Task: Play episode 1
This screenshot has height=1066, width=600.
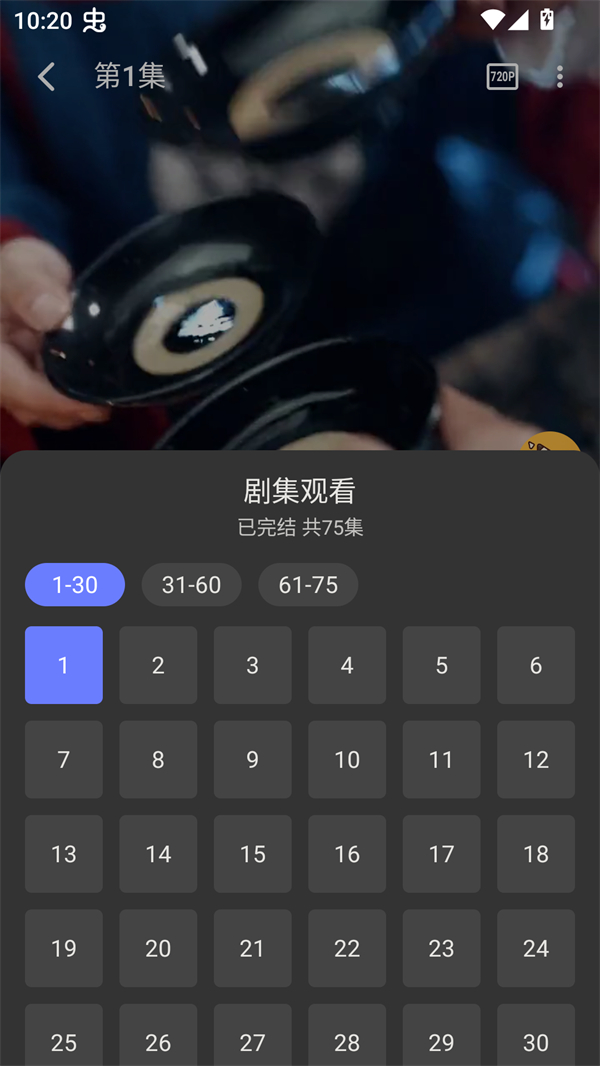Action: click(64, 665)
